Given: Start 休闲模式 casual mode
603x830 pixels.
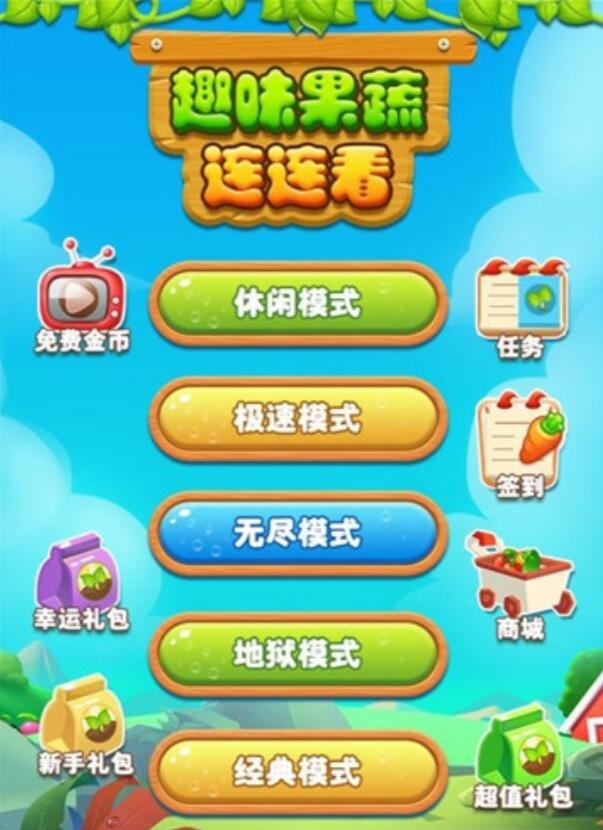Looking at the screenshot, I should pos(298,303).
